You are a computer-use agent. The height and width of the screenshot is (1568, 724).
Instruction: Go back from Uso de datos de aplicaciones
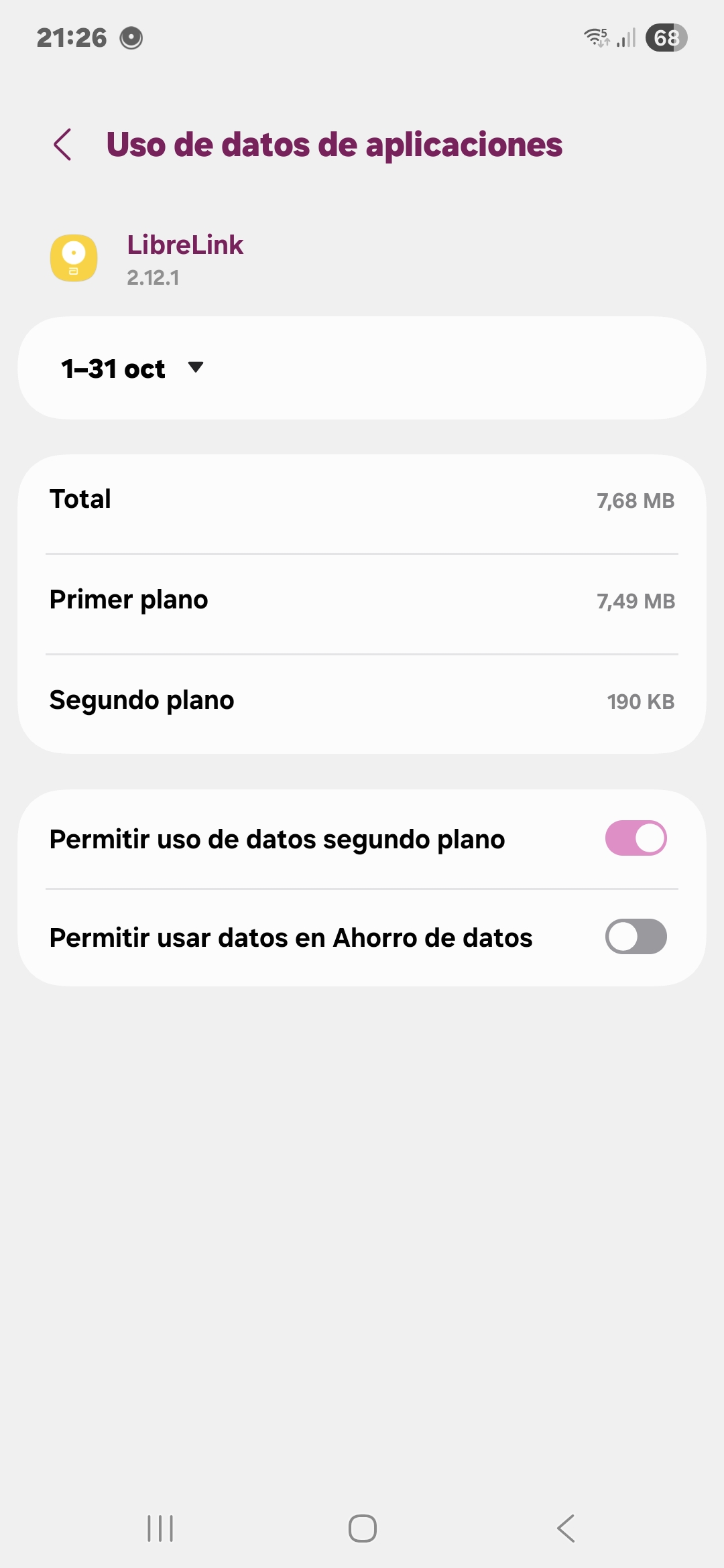point(62,145)
